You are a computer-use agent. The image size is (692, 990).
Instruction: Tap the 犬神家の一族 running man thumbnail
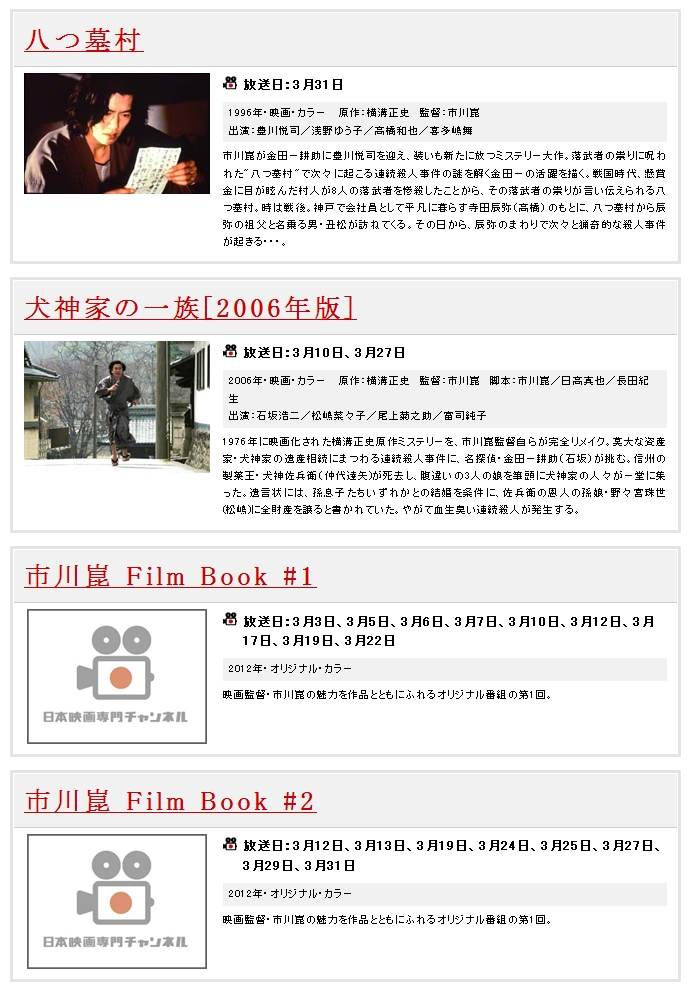coord(117,405)
